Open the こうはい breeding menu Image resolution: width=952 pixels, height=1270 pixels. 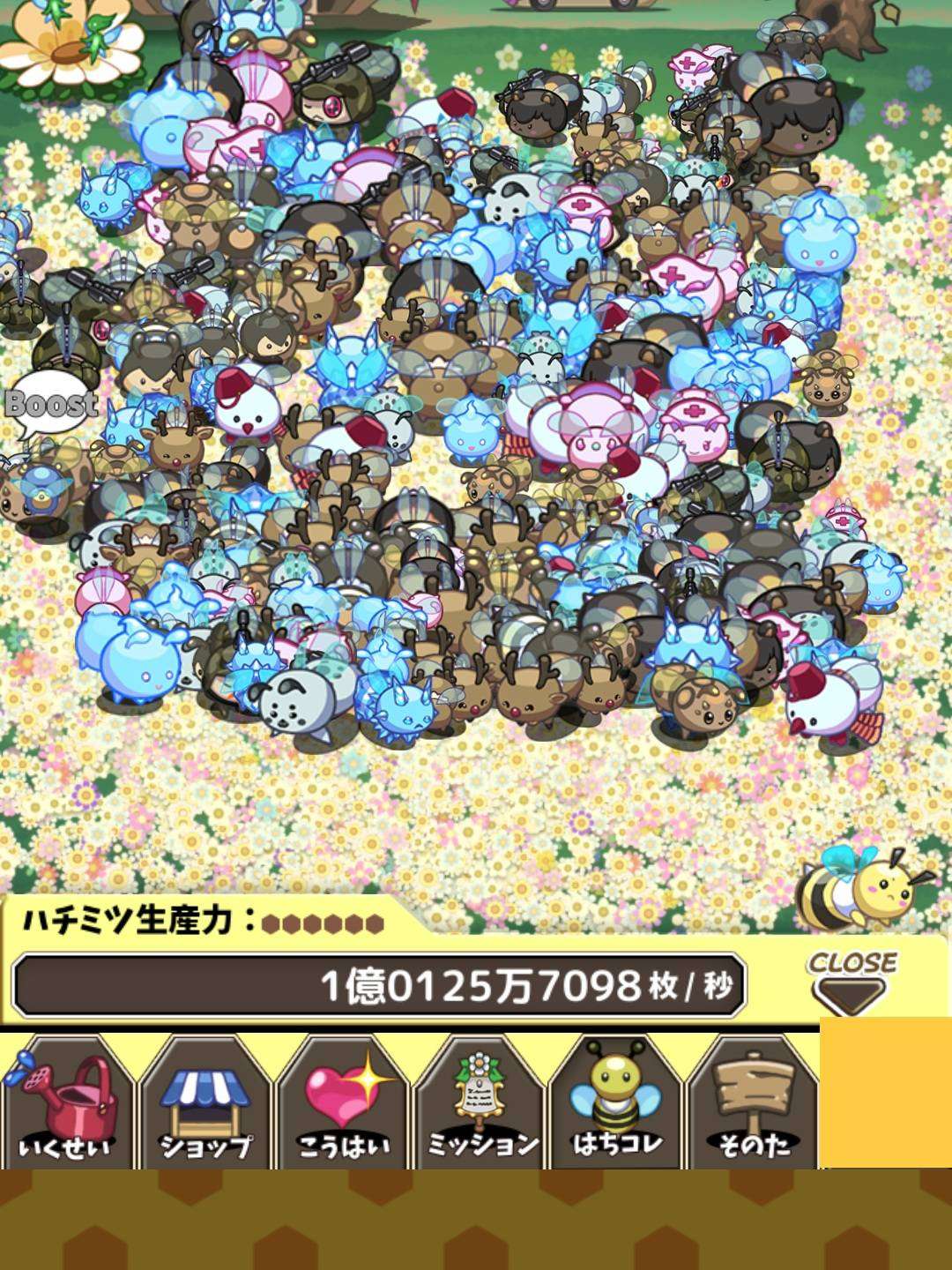[x=342, y=1102]
